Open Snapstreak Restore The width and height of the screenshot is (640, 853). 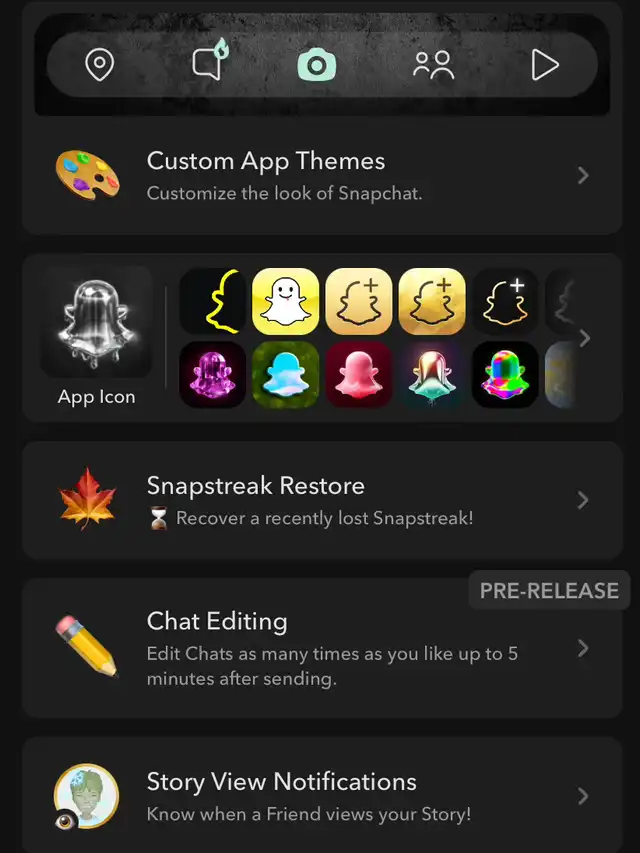[x=320, y=500]
